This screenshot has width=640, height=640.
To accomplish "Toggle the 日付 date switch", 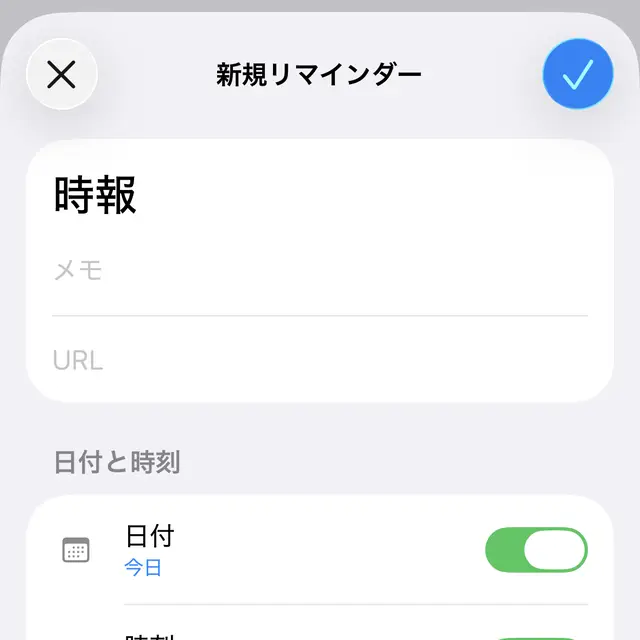I will pyautogui.click(x=536, y=550).
